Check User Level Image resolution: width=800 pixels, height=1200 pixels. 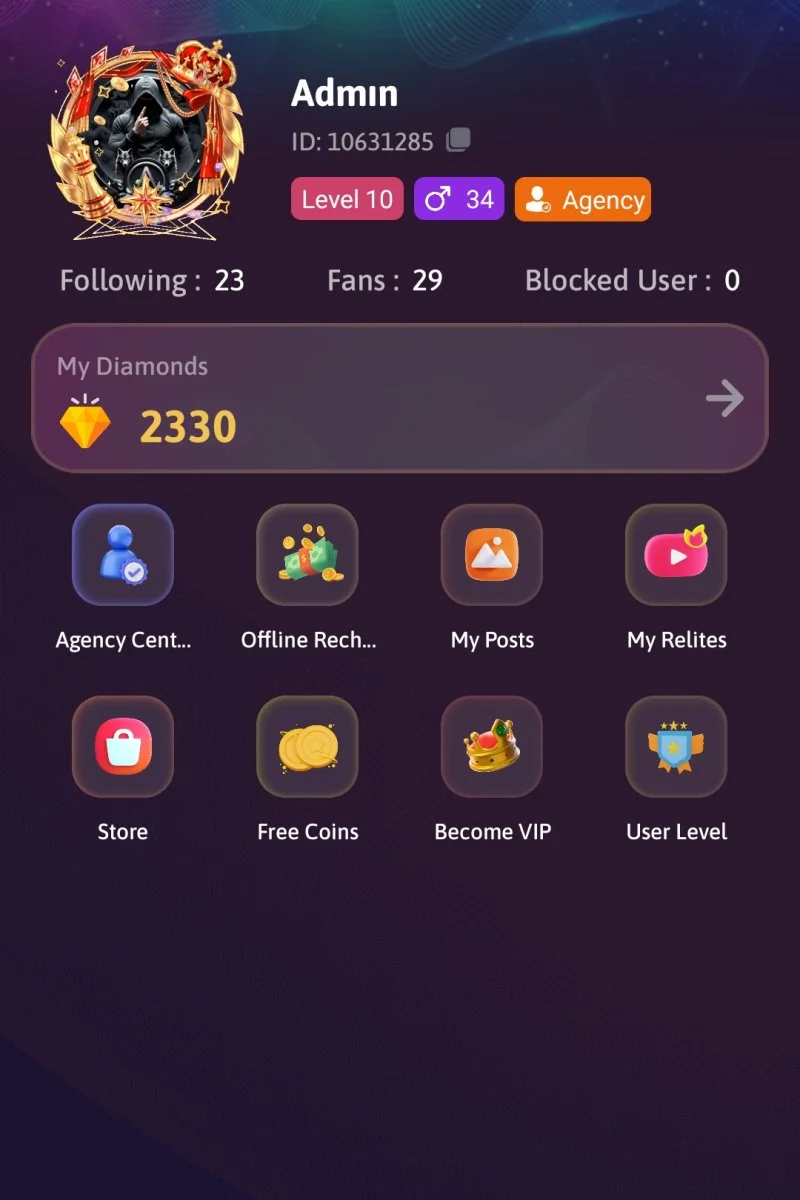(x=676, y=747)
